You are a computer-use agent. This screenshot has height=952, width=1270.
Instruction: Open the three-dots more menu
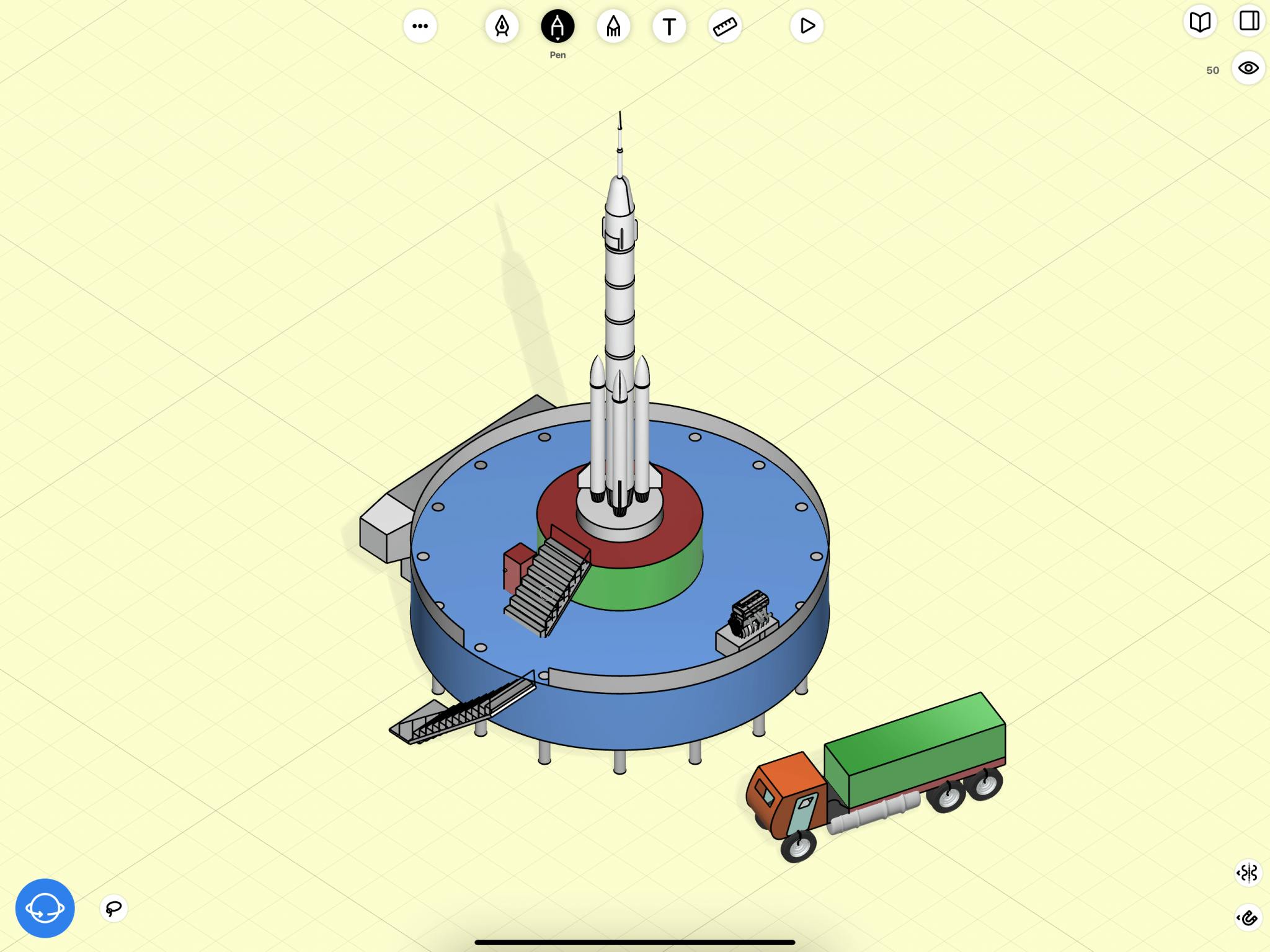click(x=420, y=26)
